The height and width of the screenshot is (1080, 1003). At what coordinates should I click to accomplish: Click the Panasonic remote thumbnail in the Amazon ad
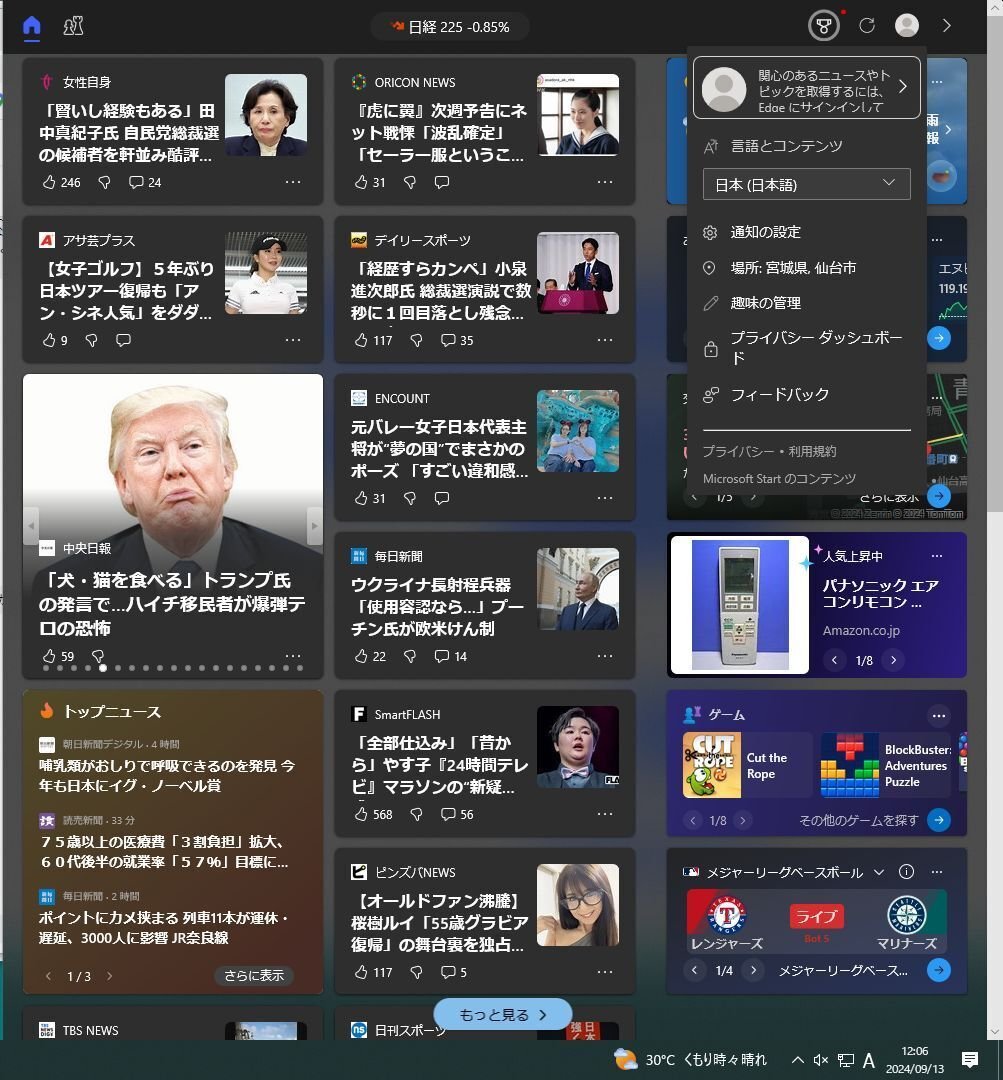point(739,603)
